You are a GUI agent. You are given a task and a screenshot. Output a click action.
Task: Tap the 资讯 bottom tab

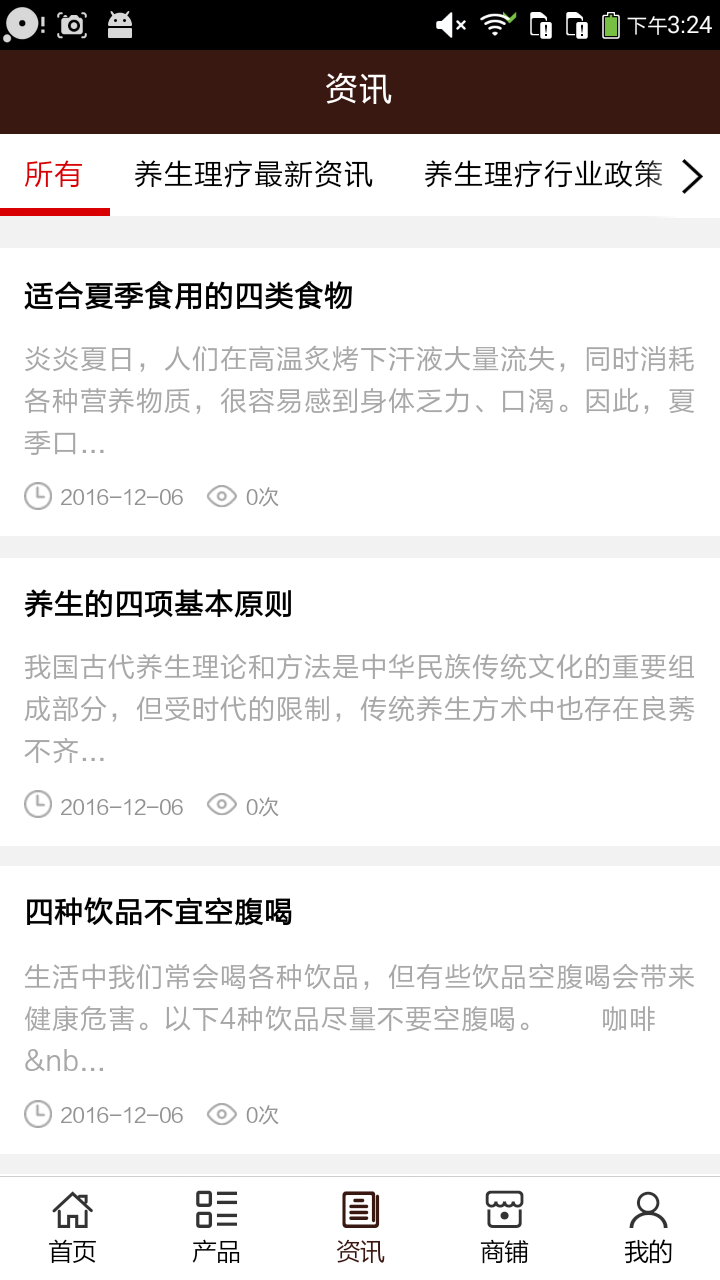coord(360,1227)
